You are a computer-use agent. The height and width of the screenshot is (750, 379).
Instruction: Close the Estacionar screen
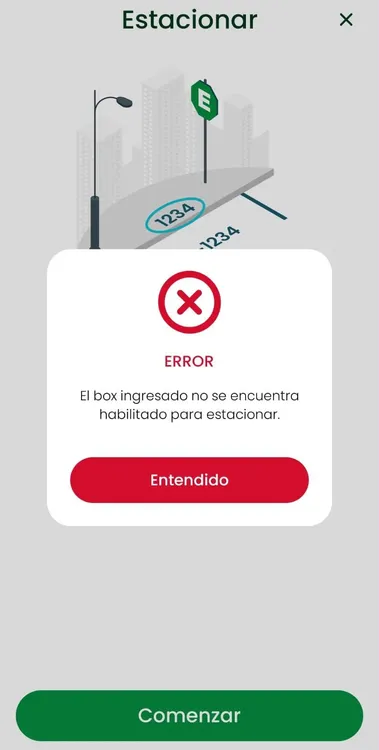coord(346,20)
